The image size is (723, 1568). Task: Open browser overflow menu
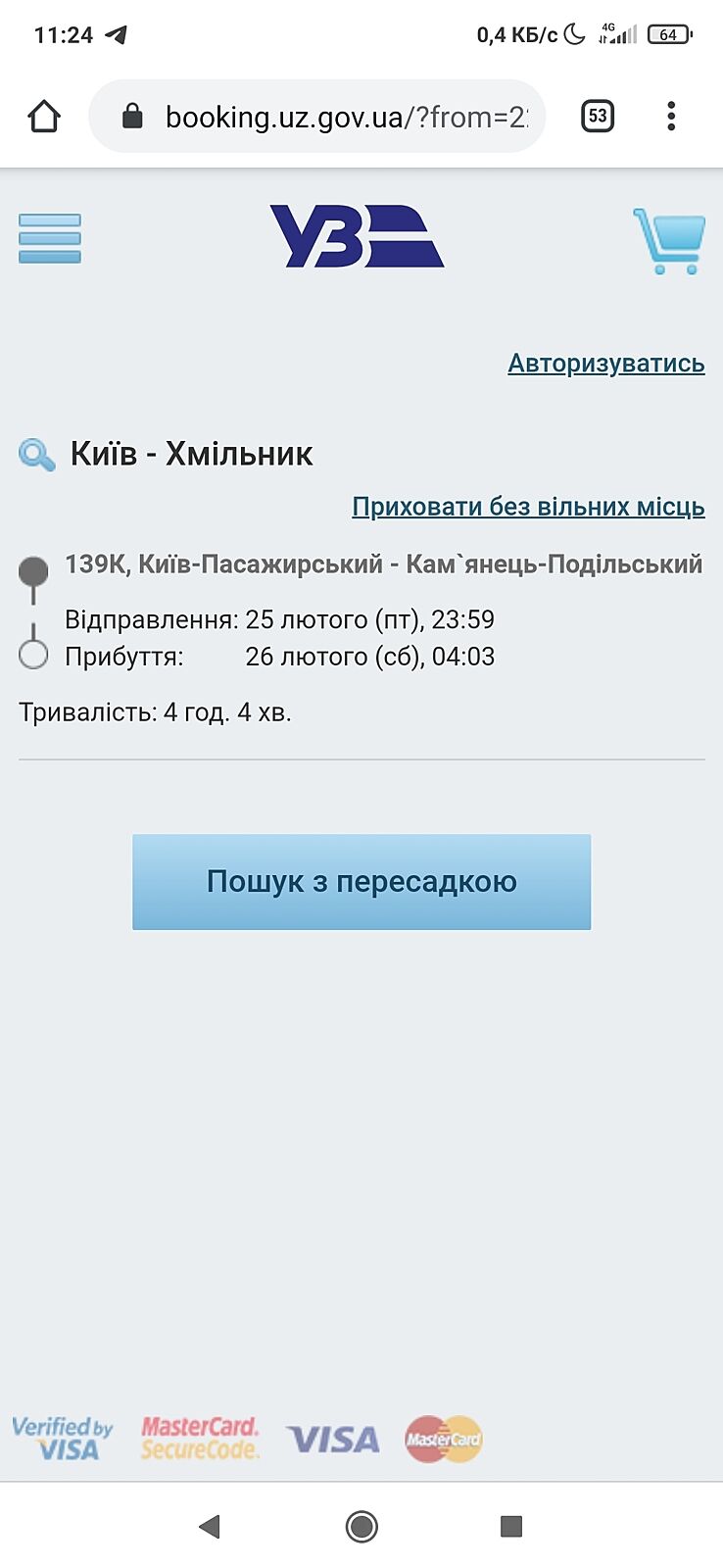[671, 117]
